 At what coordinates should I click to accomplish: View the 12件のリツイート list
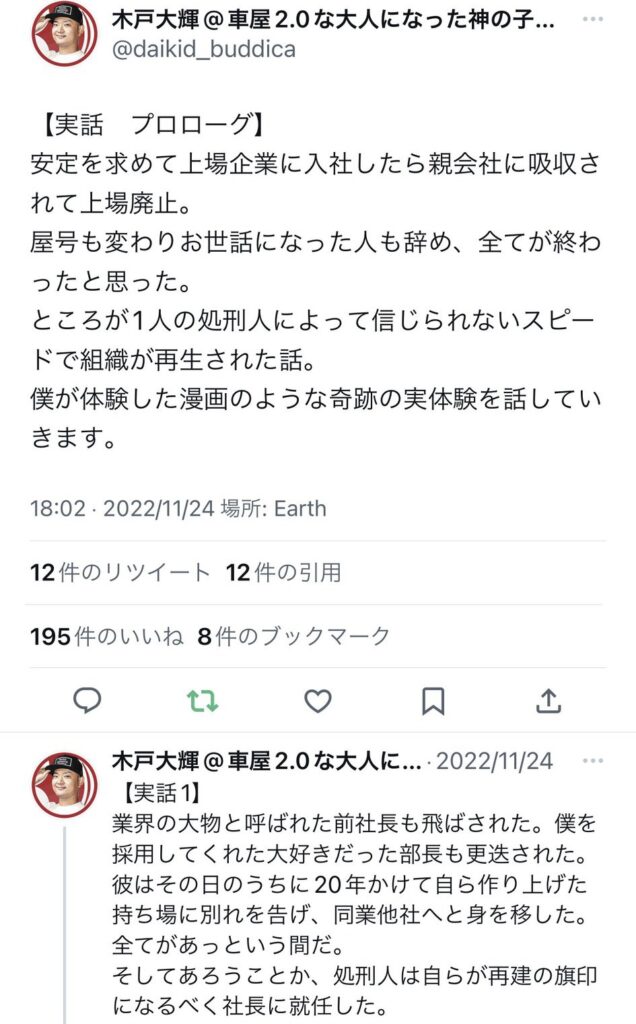120,573
